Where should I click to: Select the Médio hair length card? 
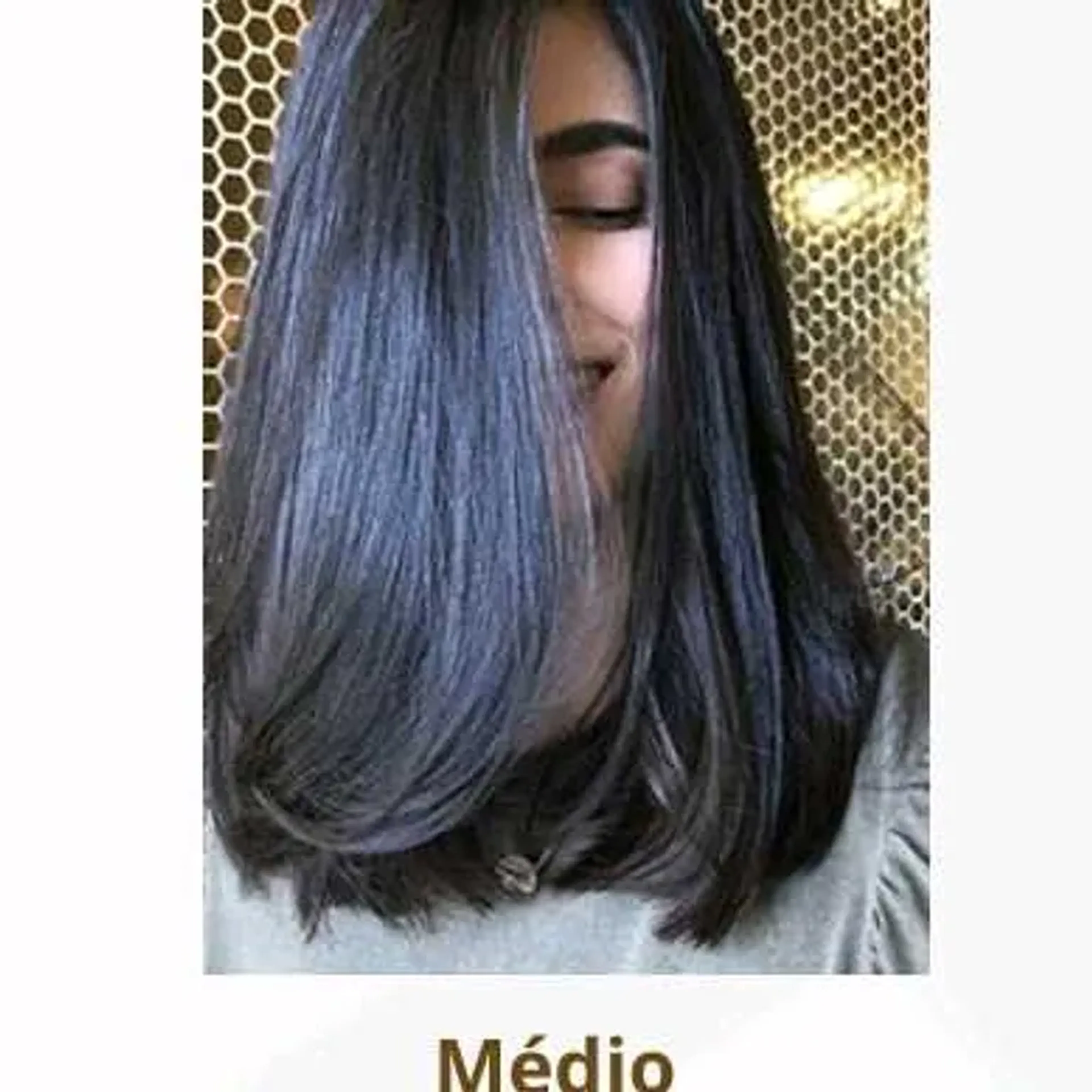click(565, 509)
